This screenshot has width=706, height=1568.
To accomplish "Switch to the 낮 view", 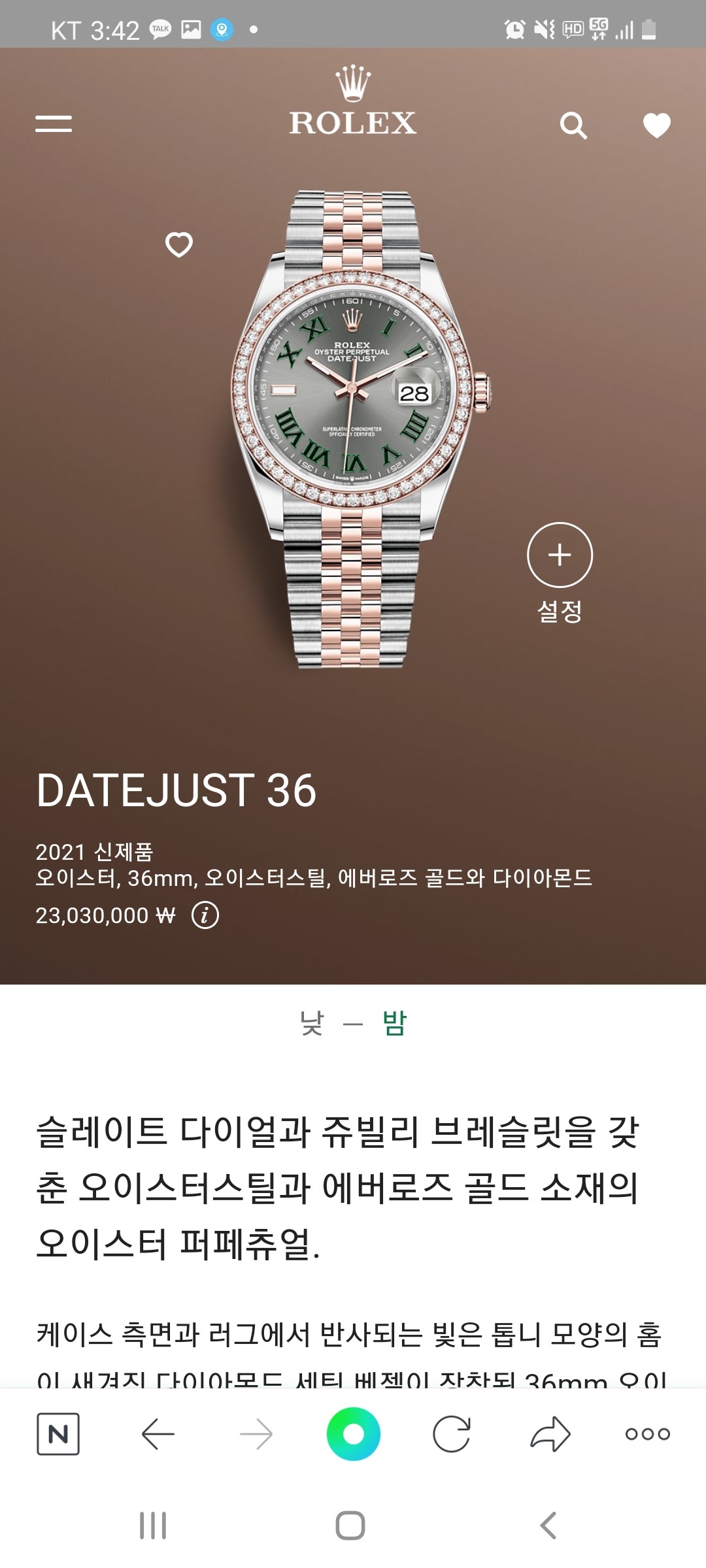I will [x=312, y=1023].
